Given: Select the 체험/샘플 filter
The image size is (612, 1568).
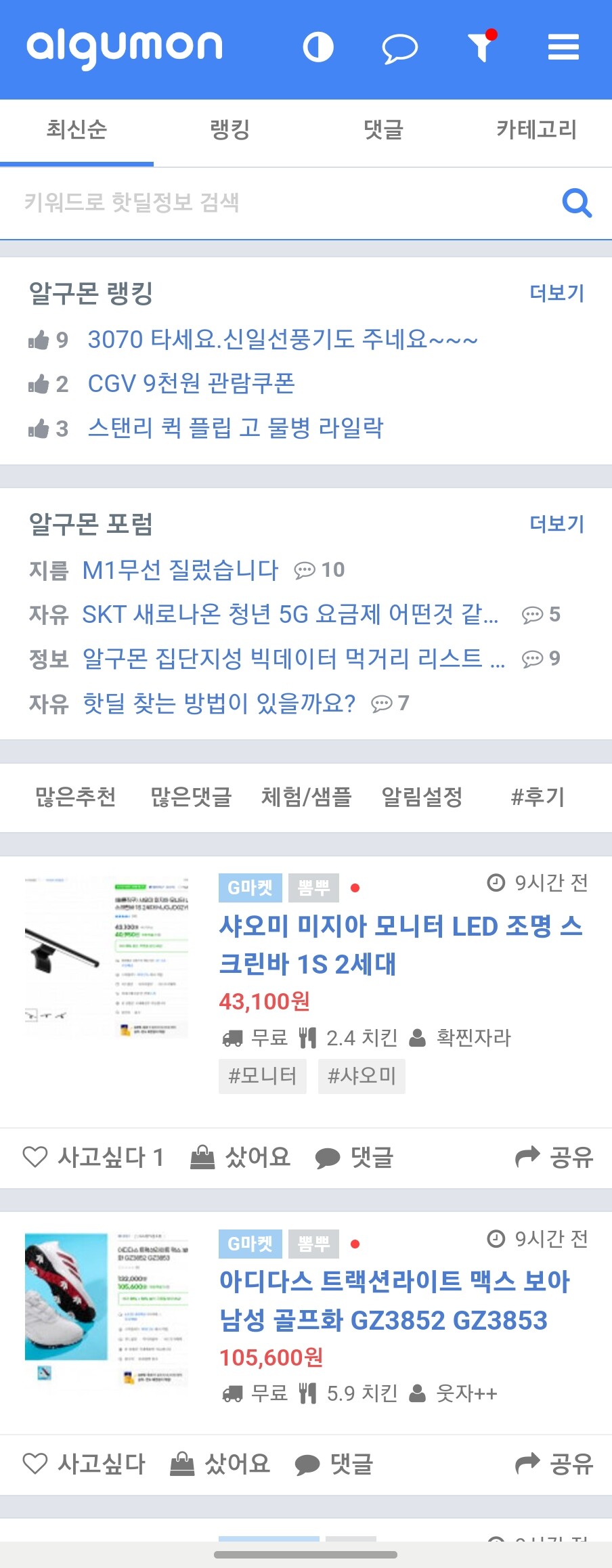Looking at the screenshot, I should [306, 797].
